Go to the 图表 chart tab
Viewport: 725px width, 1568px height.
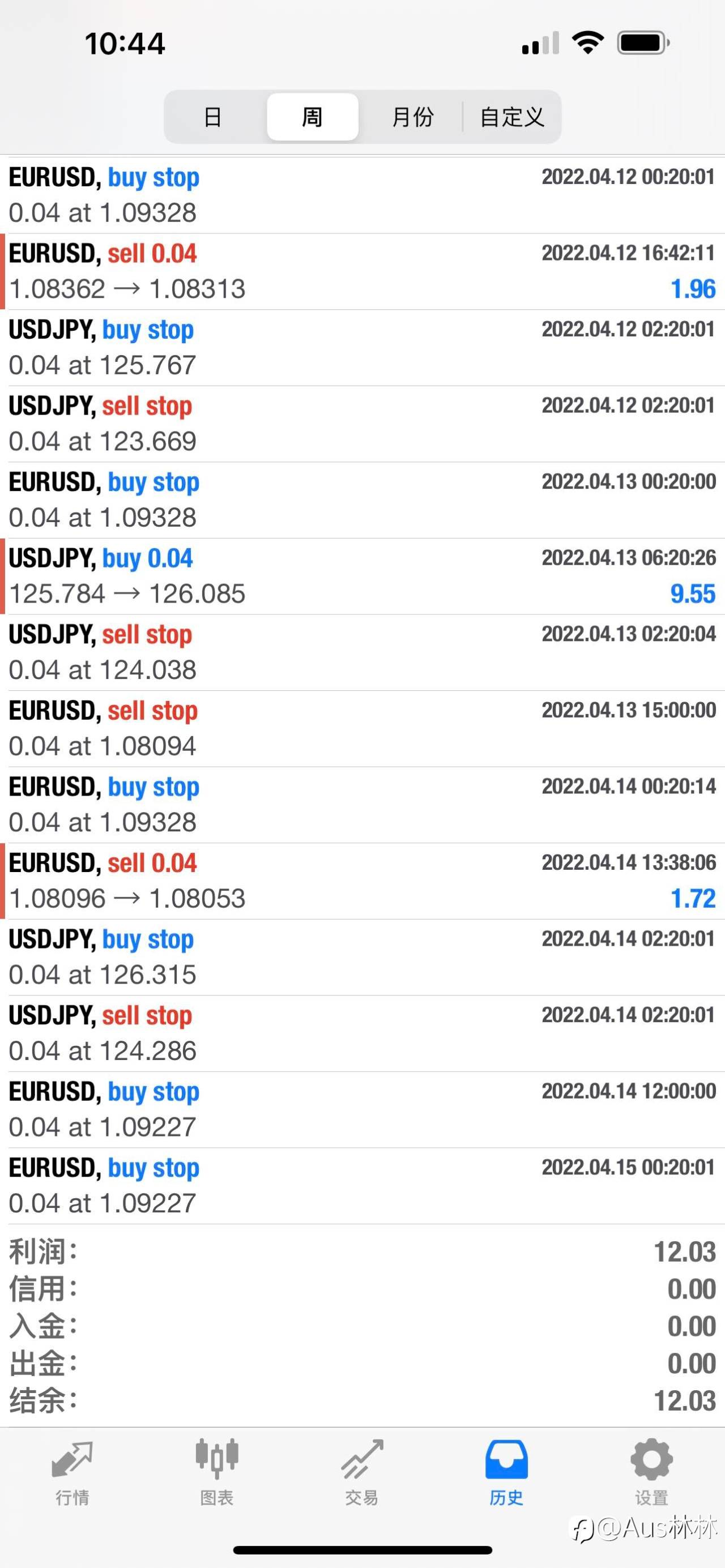coord(217,1473)
